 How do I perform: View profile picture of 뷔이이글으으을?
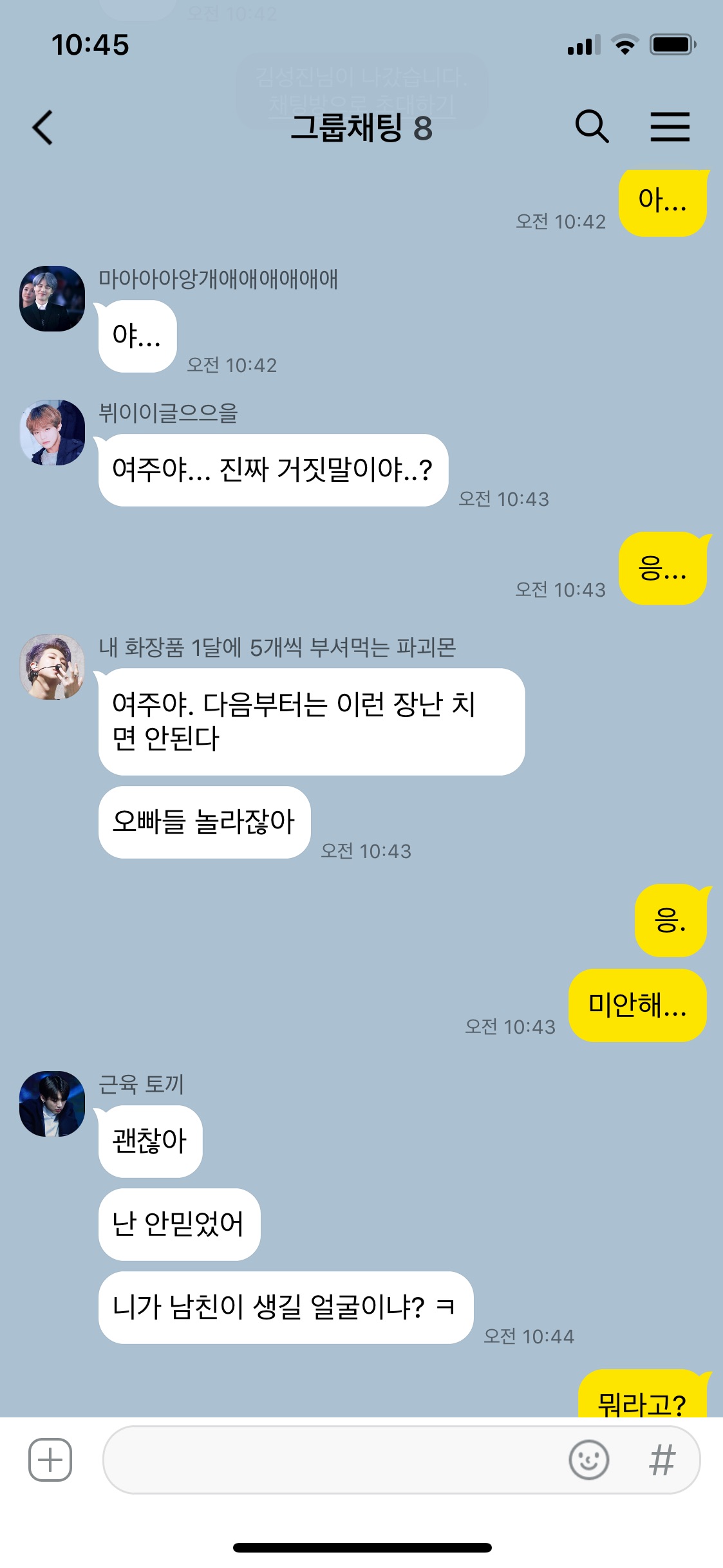click(52, 433)
